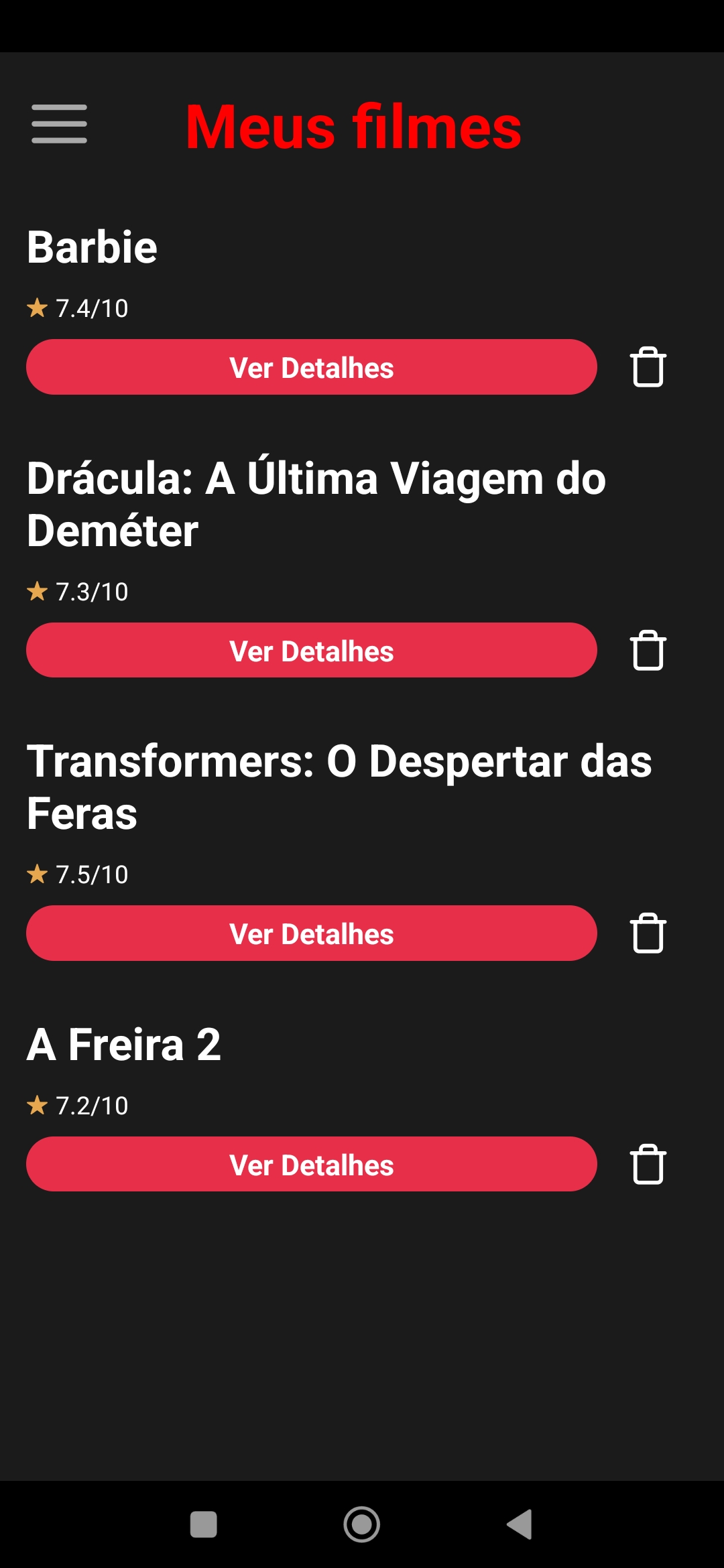Tap the Meus filmes header
Screen dimensions: 724x1568
tap(353, 126)
